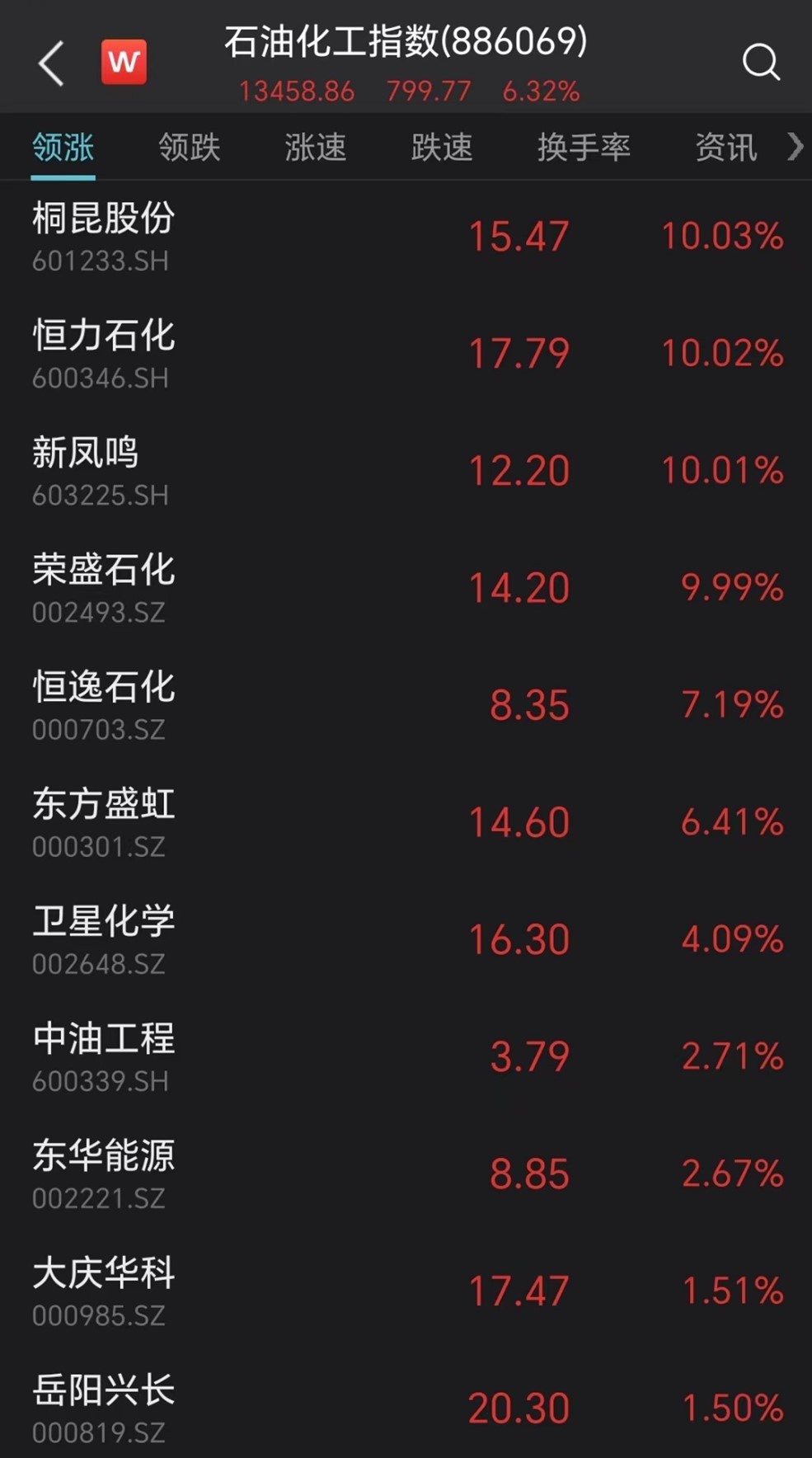The image size is (812, 1458).
Task: Go back using the arrow icon
Action: (x=51, y=63)
